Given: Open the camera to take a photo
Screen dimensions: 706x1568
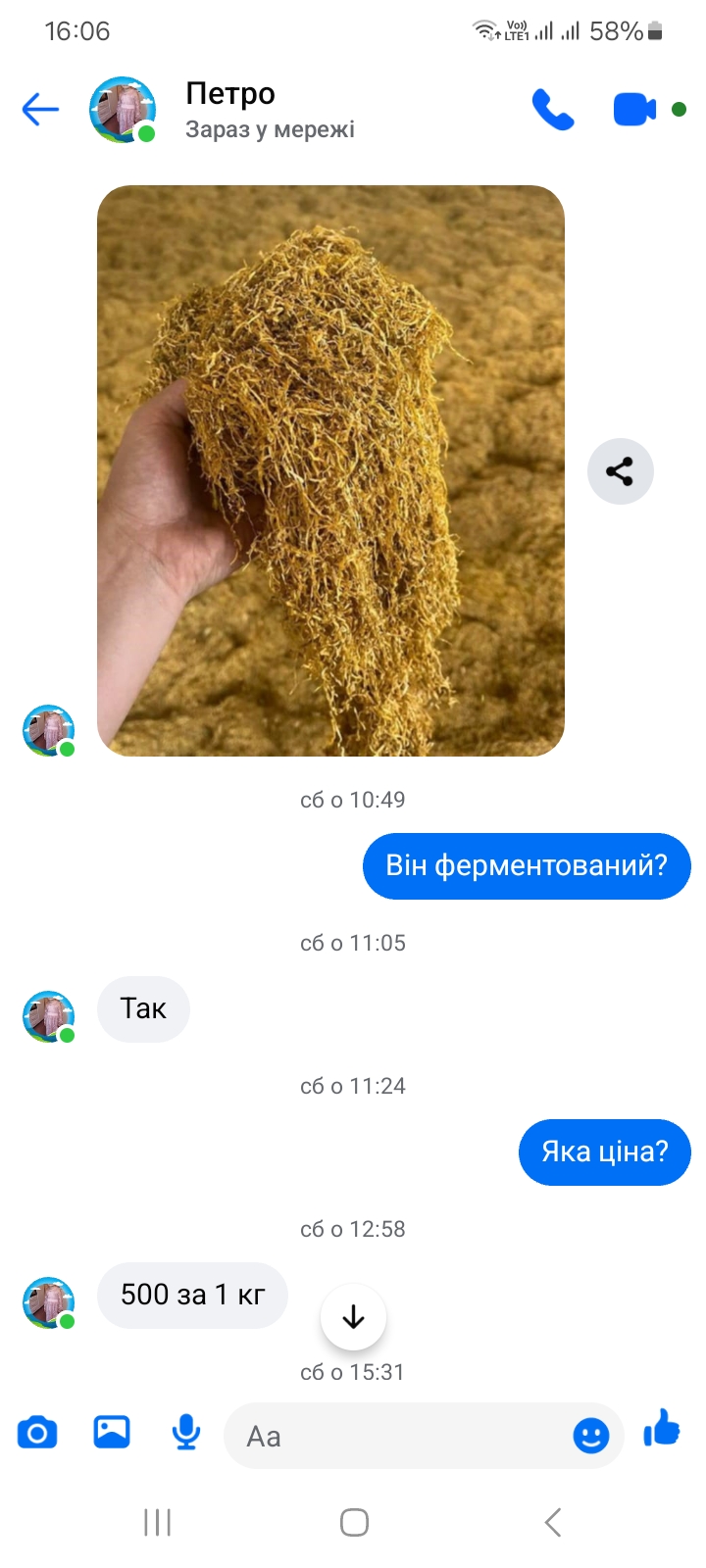Looking at the screenshot, I should [37, 1433].
